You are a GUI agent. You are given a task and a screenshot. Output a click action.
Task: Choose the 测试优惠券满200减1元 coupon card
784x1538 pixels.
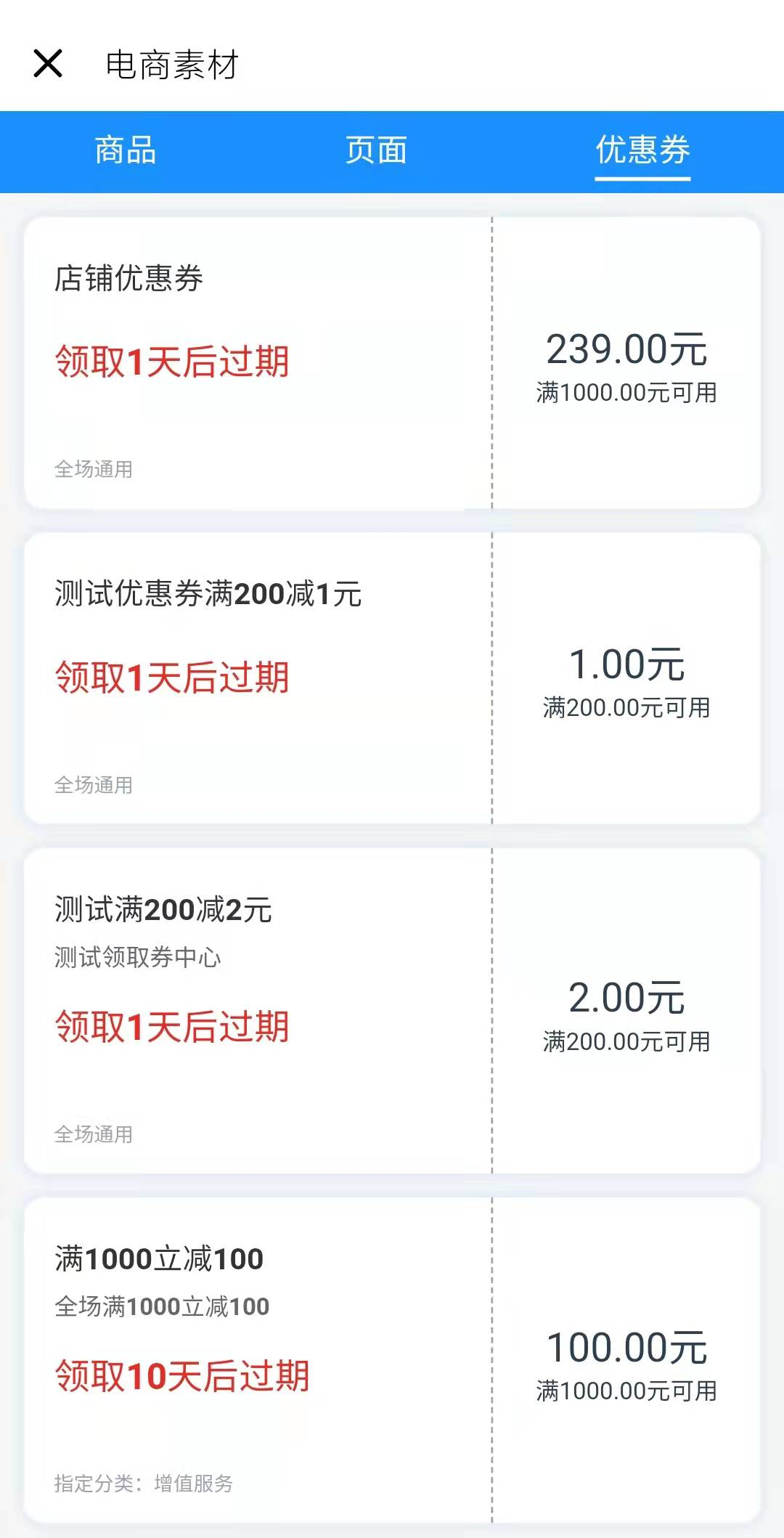coord(392,678)
